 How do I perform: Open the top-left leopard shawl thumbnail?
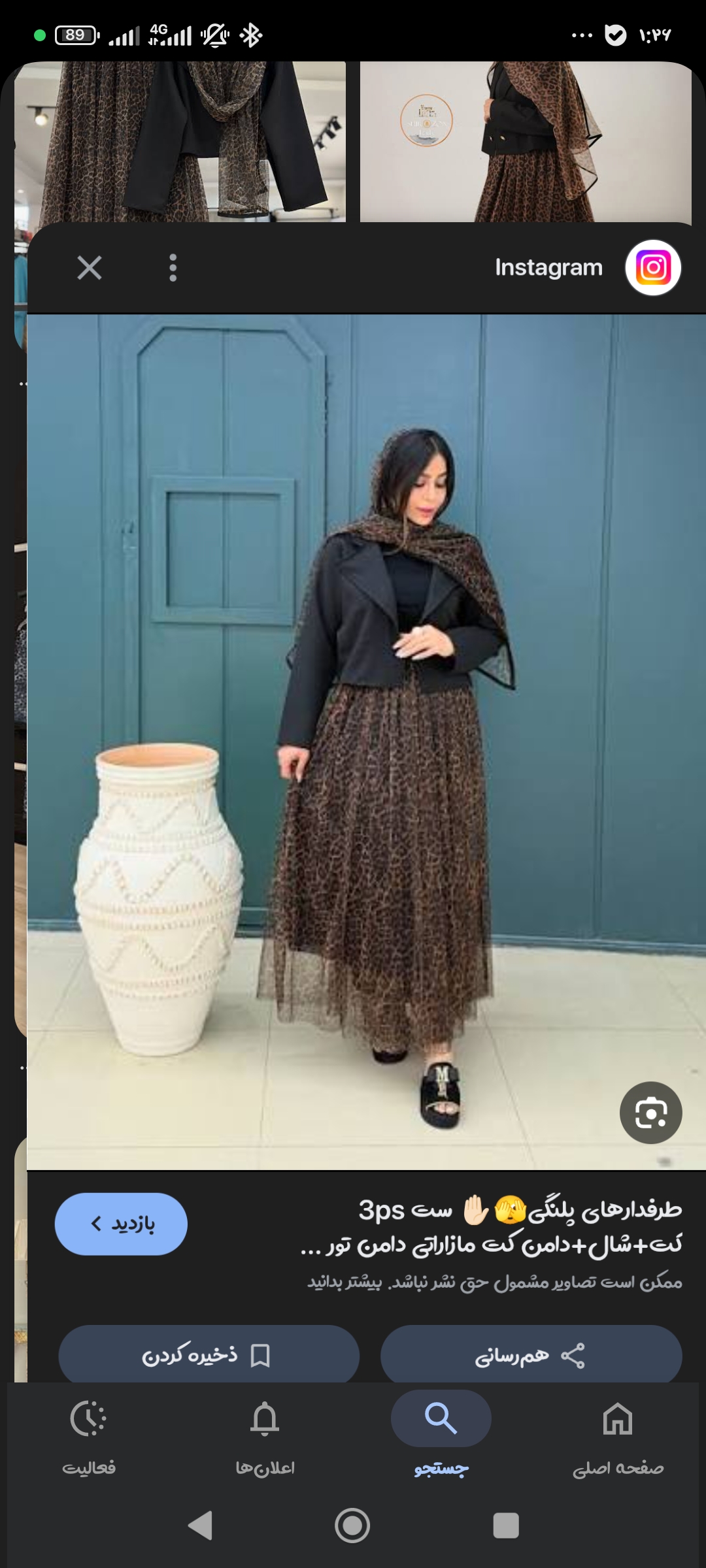tap(180, 142)
